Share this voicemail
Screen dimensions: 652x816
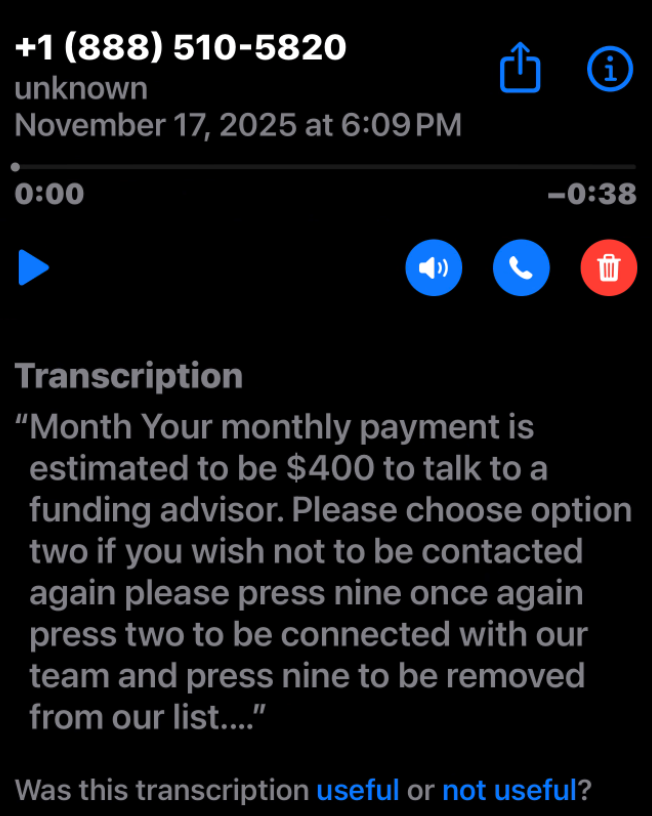(x=520, y=70)
